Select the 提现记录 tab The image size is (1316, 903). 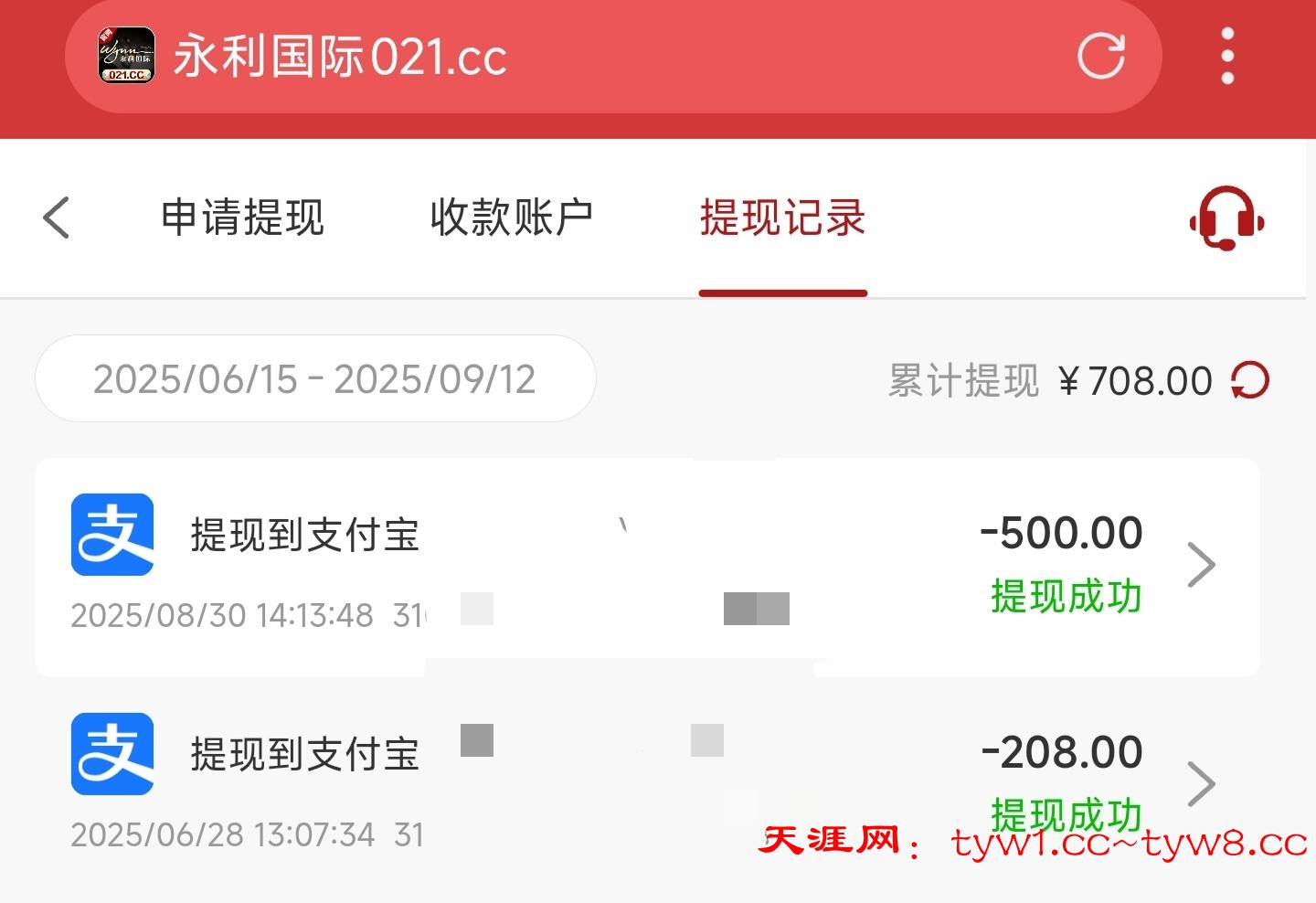[x=782, y=218]
